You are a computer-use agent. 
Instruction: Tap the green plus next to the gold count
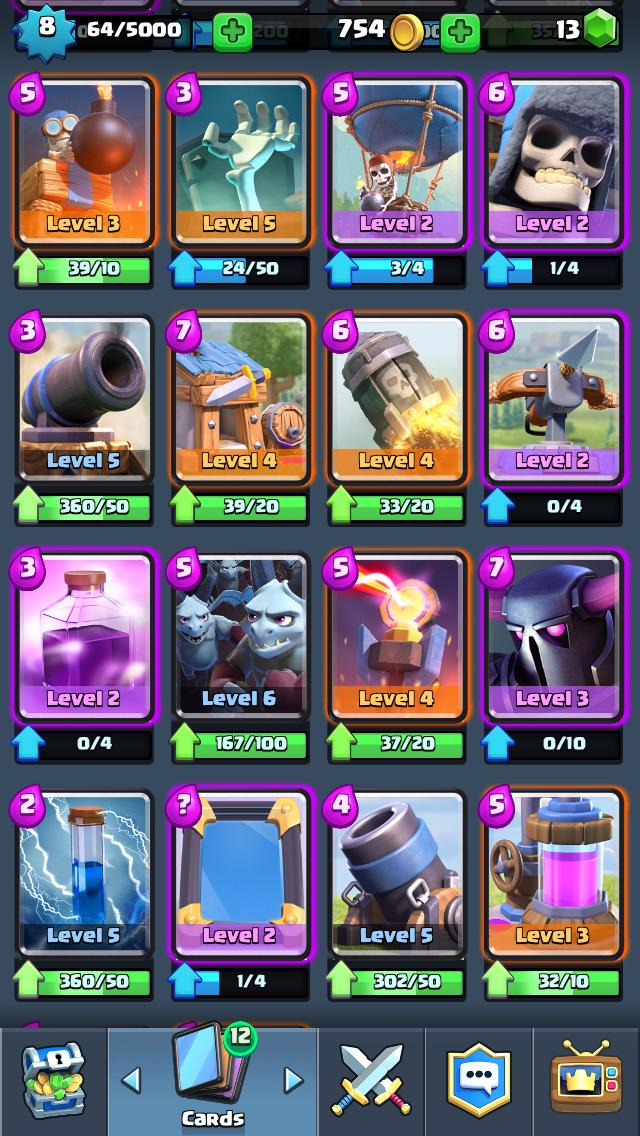tap(460, 31)
